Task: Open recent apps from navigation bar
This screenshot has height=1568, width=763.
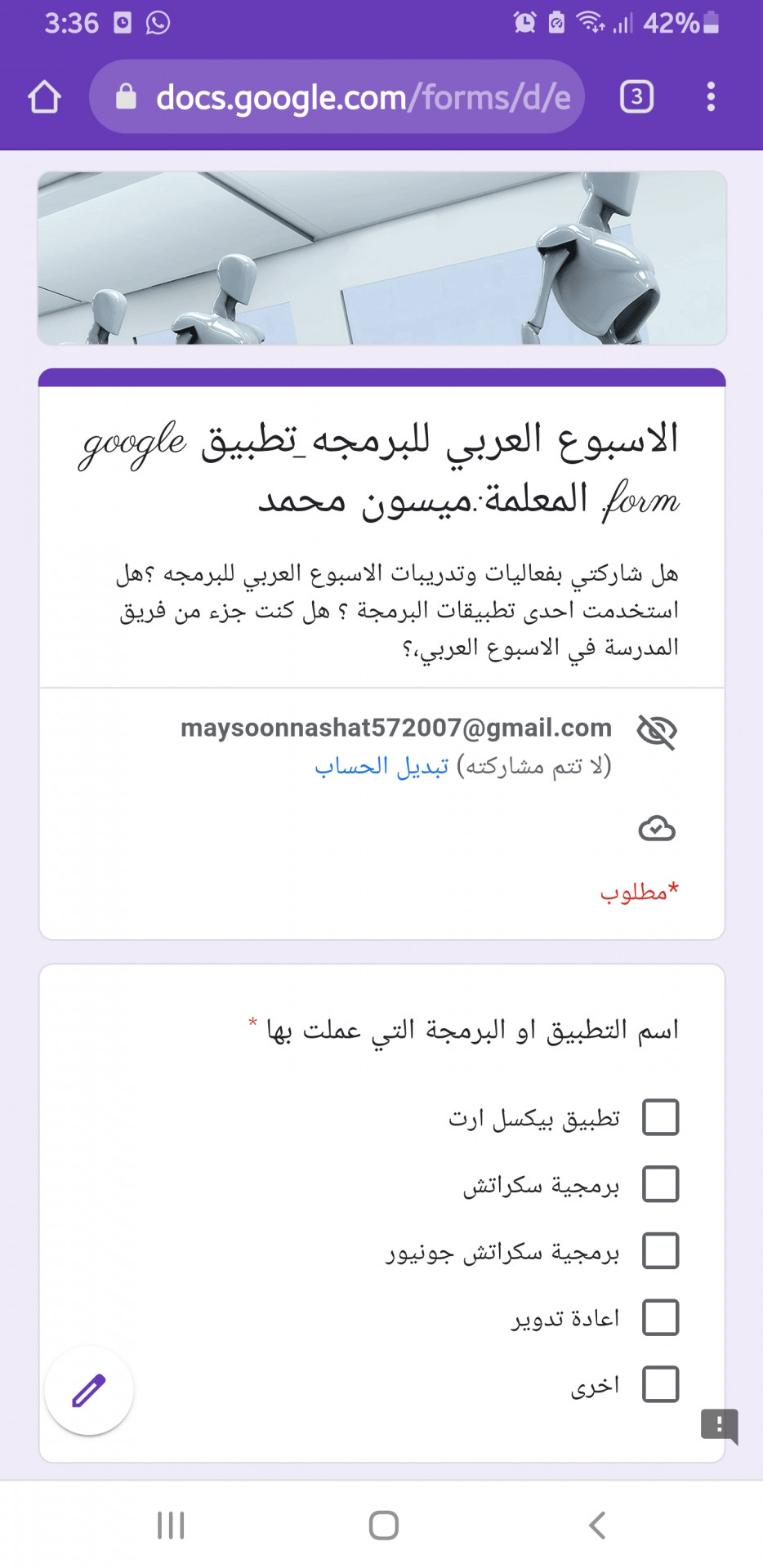Action: [x=171, y=1525]
